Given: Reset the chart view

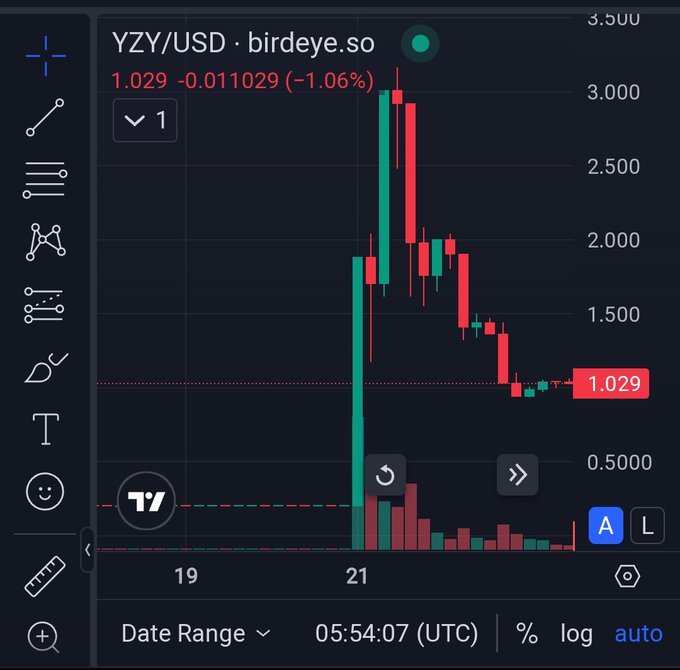Looking at the screenshot, I should 385,475.
